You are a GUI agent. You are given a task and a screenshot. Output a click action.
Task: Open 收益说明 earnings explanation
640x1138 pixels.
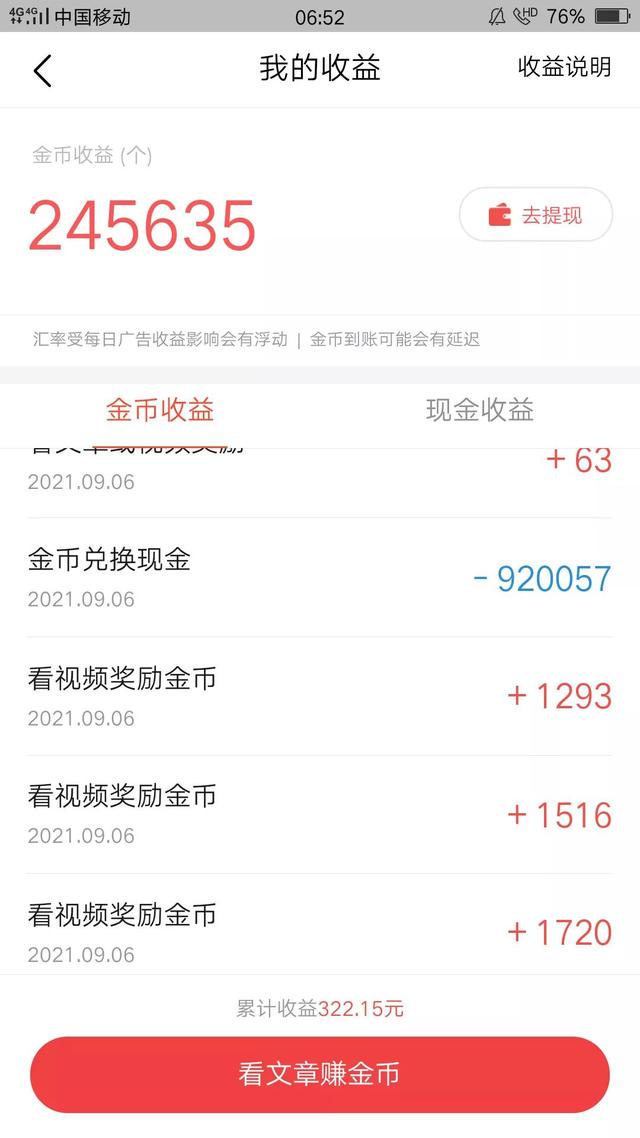565,67
